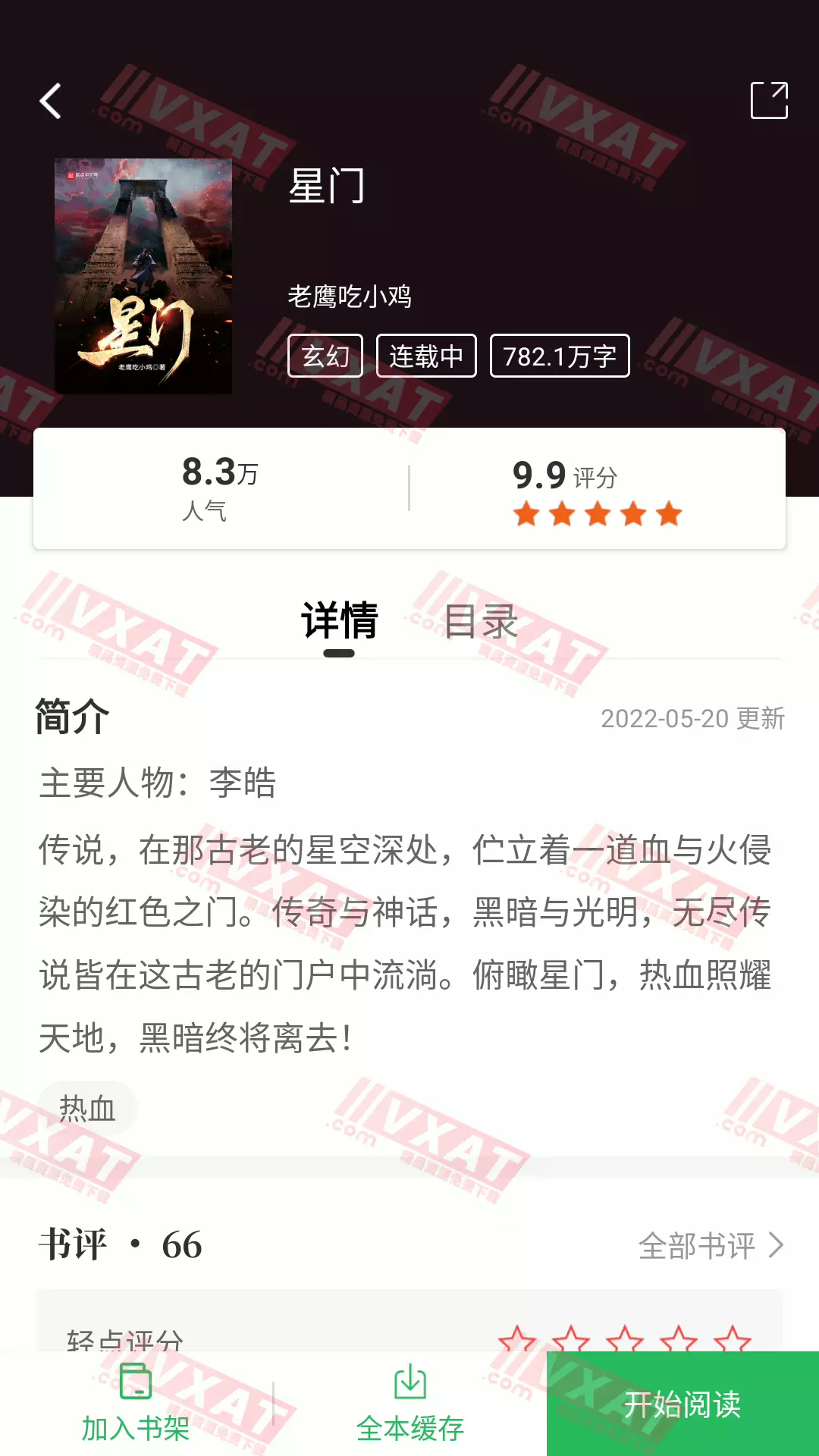Viewport: 819px width, 1456px height.
Task: Share this book via the top-right icon
Action: (x=769, y=101)
